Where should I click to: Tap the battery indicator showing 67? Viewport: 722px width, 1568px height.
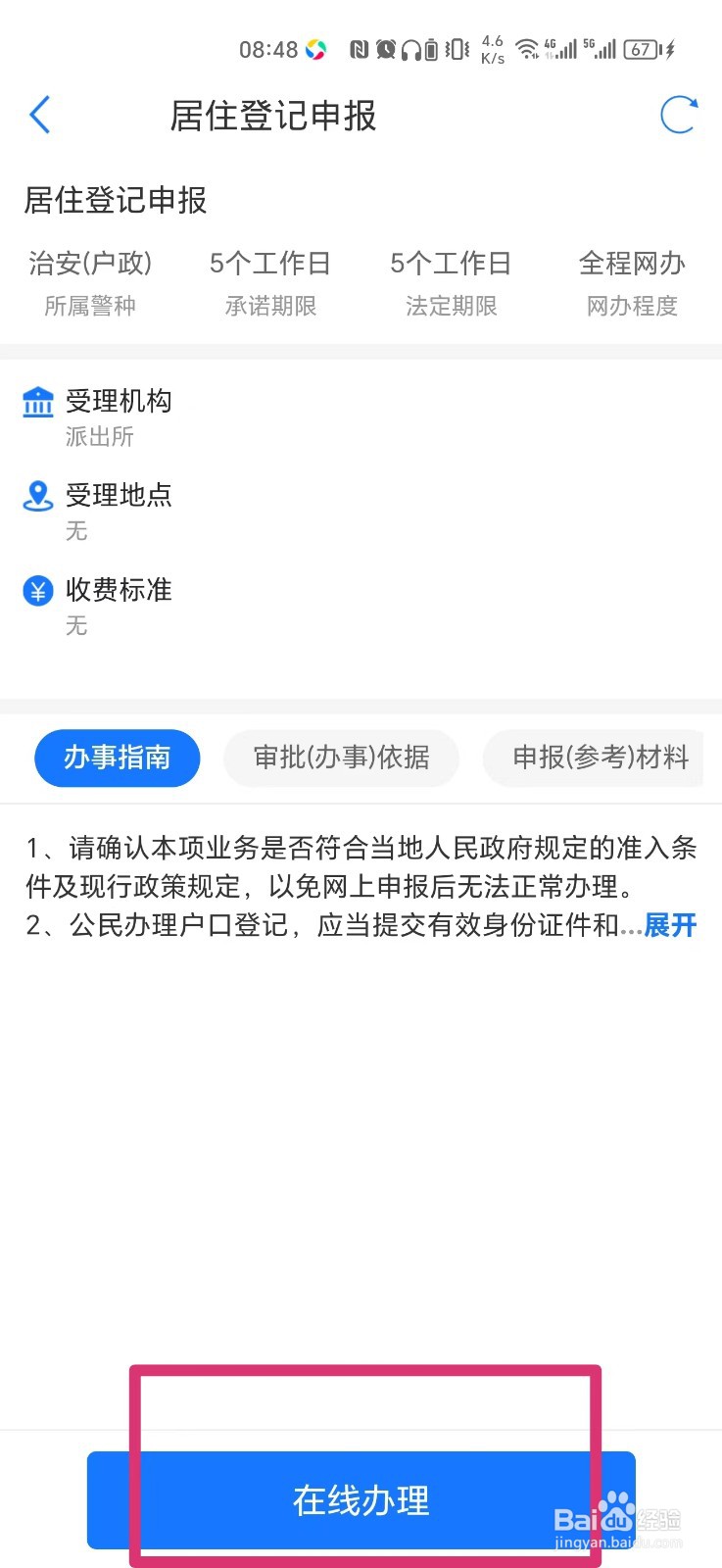click(x=639, y=49)
